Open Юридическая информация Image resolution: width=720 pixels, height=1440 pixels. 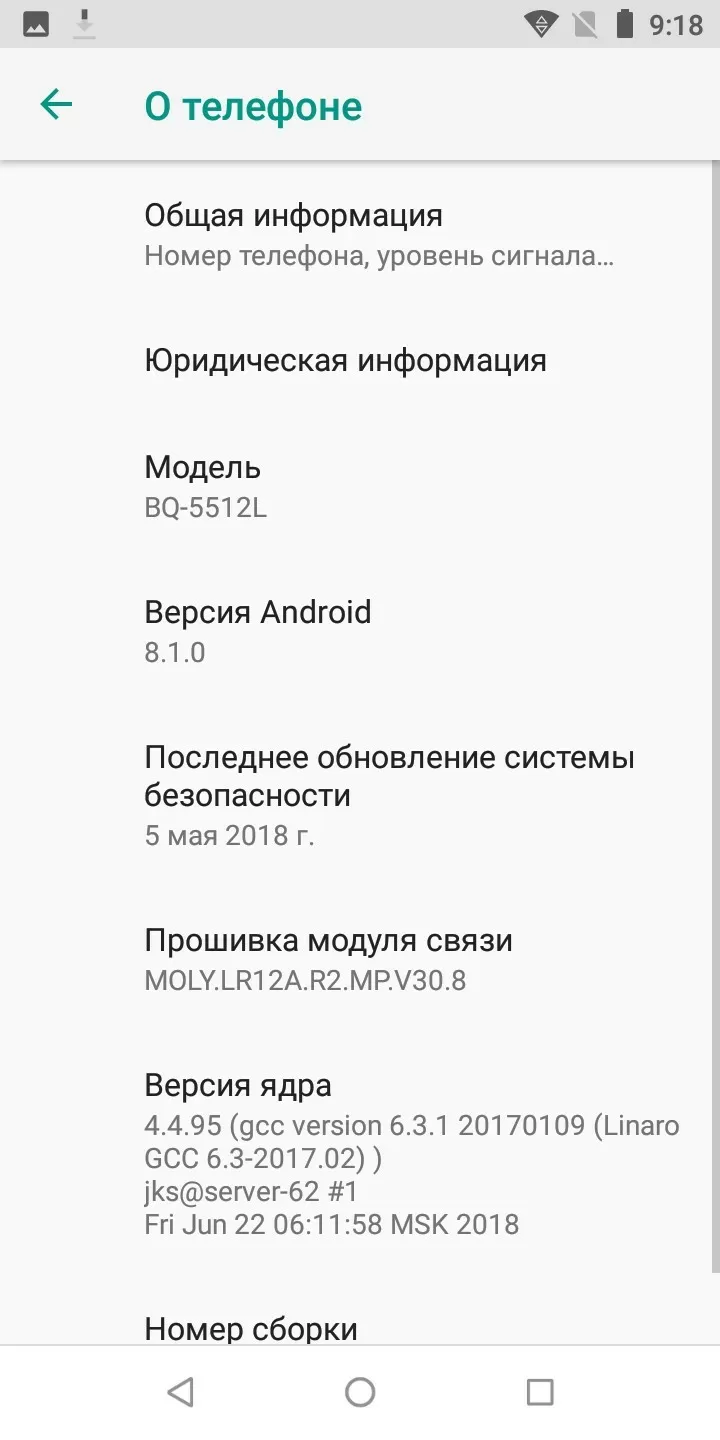pyautogui.click(x=360, y=360)
